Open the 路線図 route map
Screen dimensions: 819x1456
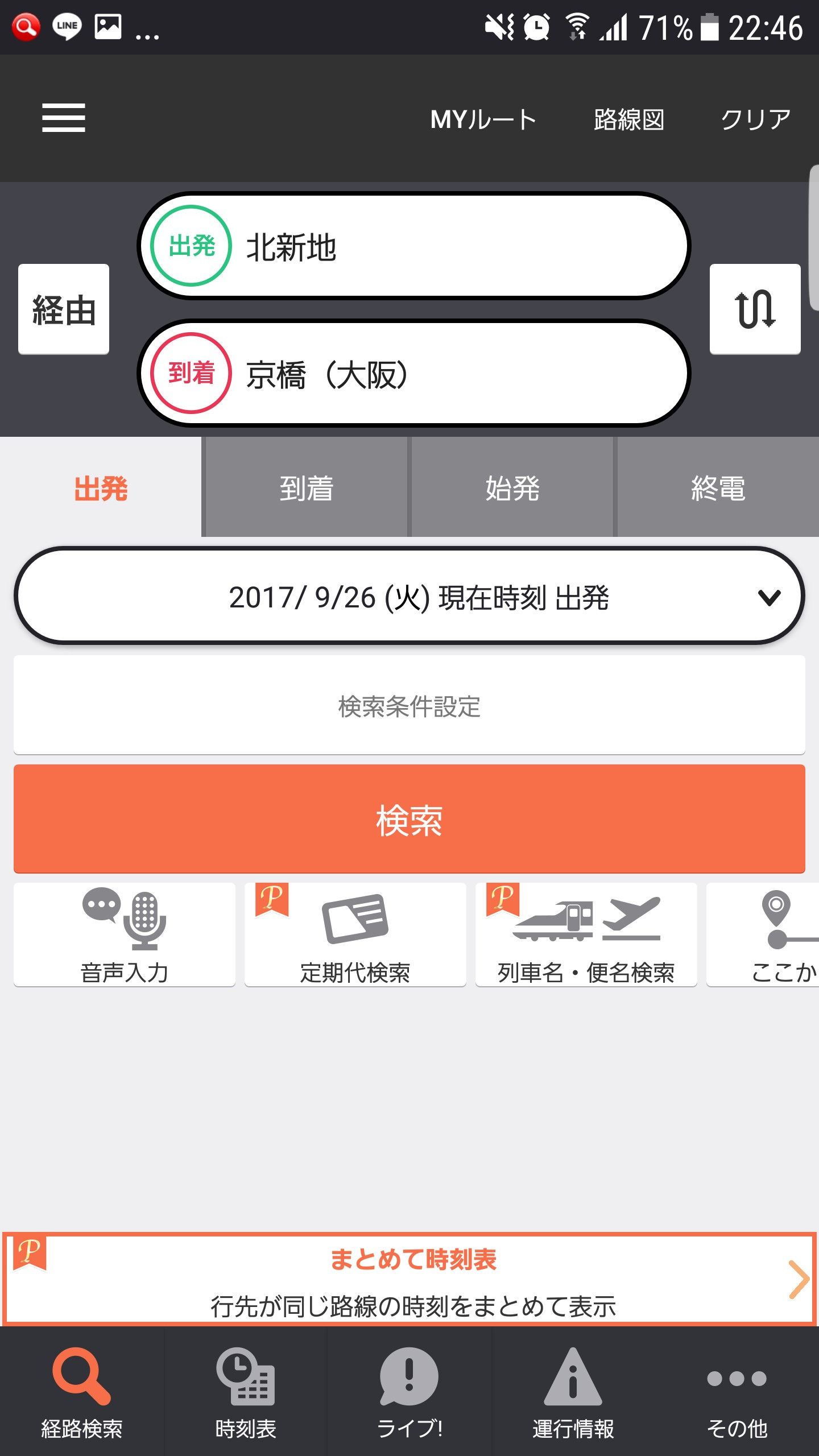tap(629, 119)
